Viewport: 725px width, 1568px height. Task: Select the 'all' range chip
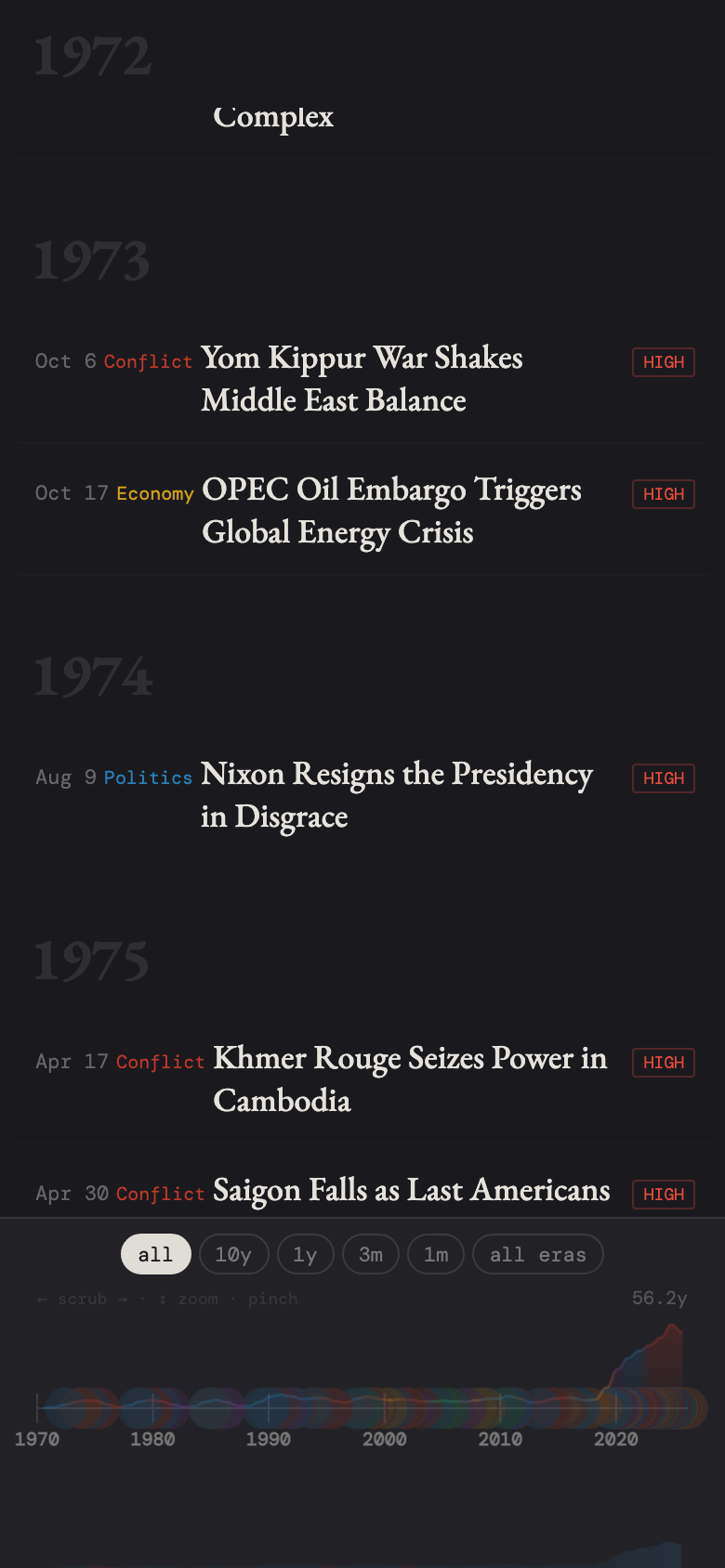155,1254
